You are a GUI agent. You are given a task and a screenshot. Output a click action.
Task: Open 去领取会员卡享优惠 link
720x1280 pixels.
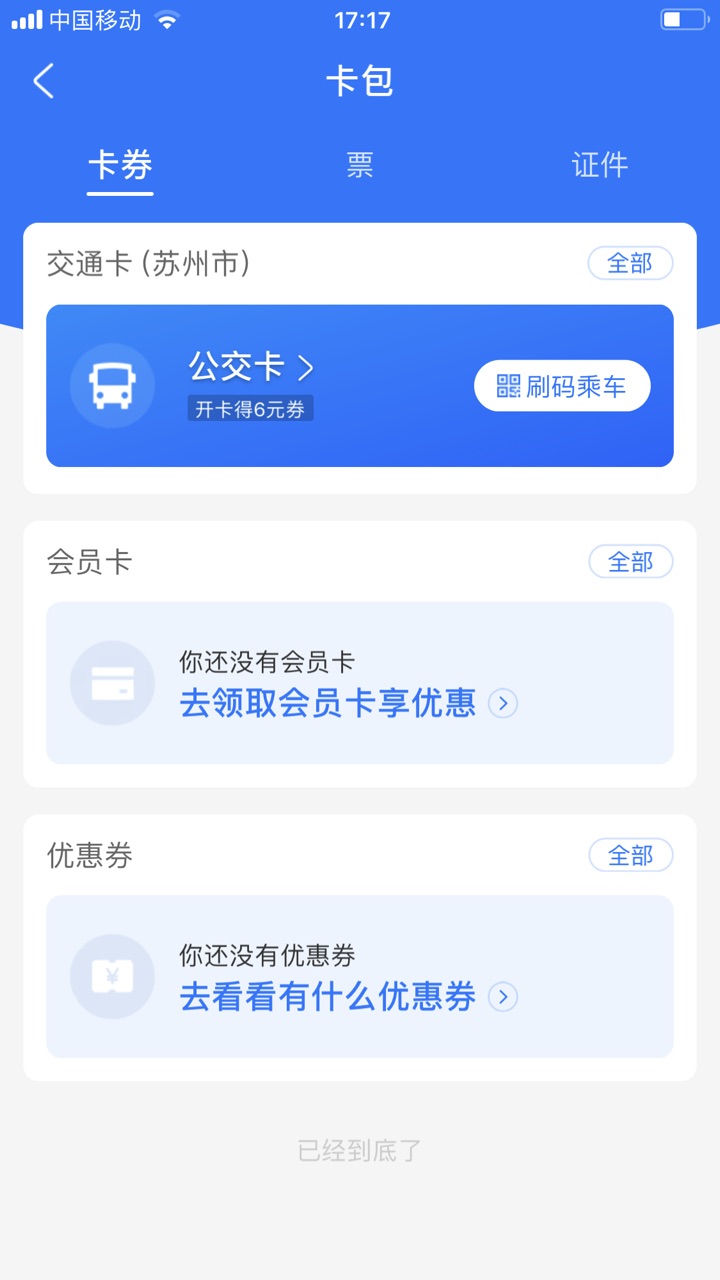pos(347,704)
